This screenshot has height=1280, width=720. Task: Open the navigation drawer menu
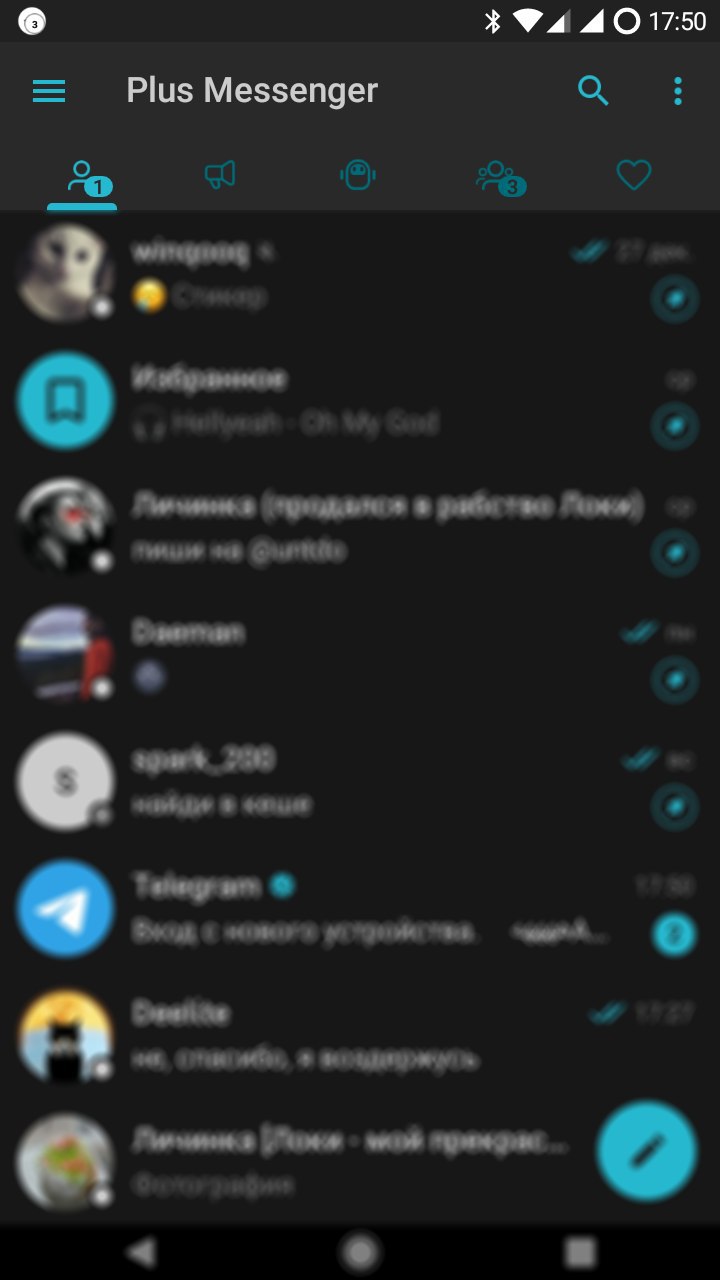point(49,91)
